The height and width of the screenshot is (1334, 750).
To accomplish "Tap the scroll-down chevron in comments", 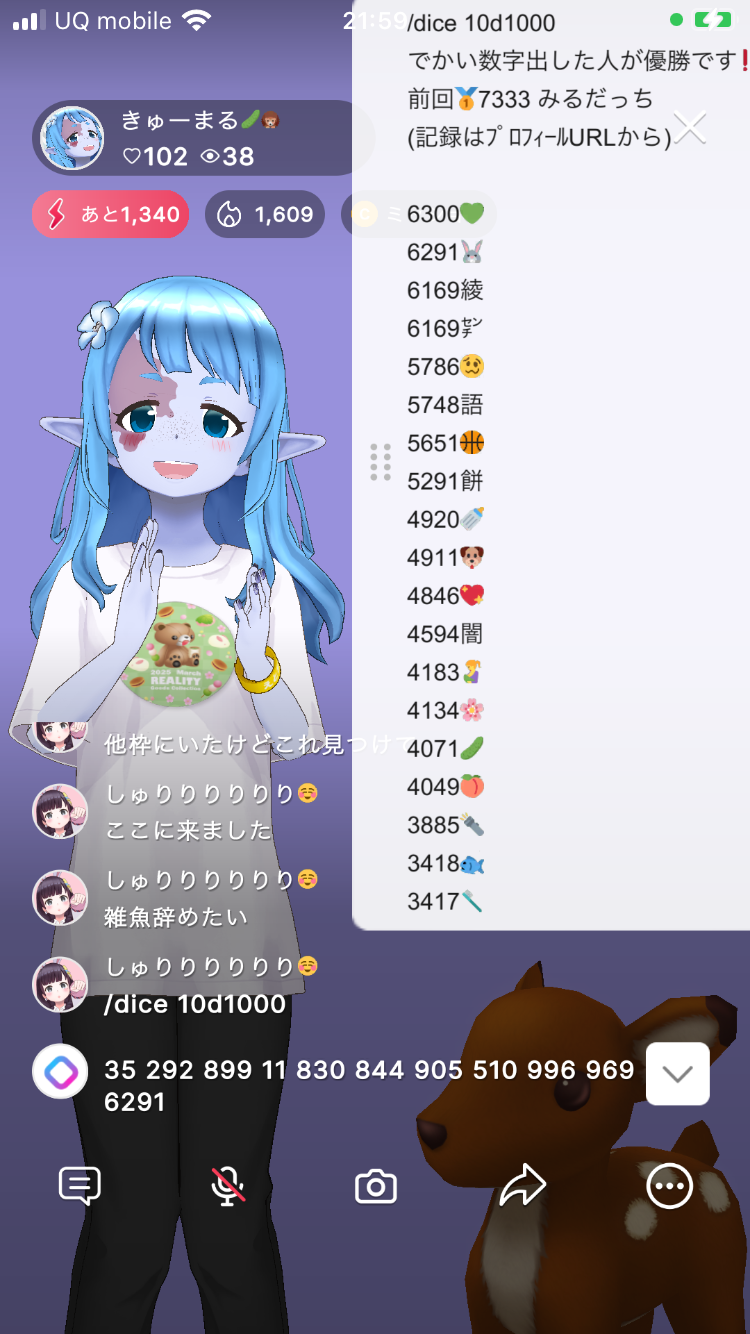I will pyautogui.click(x=677, y=1074).
